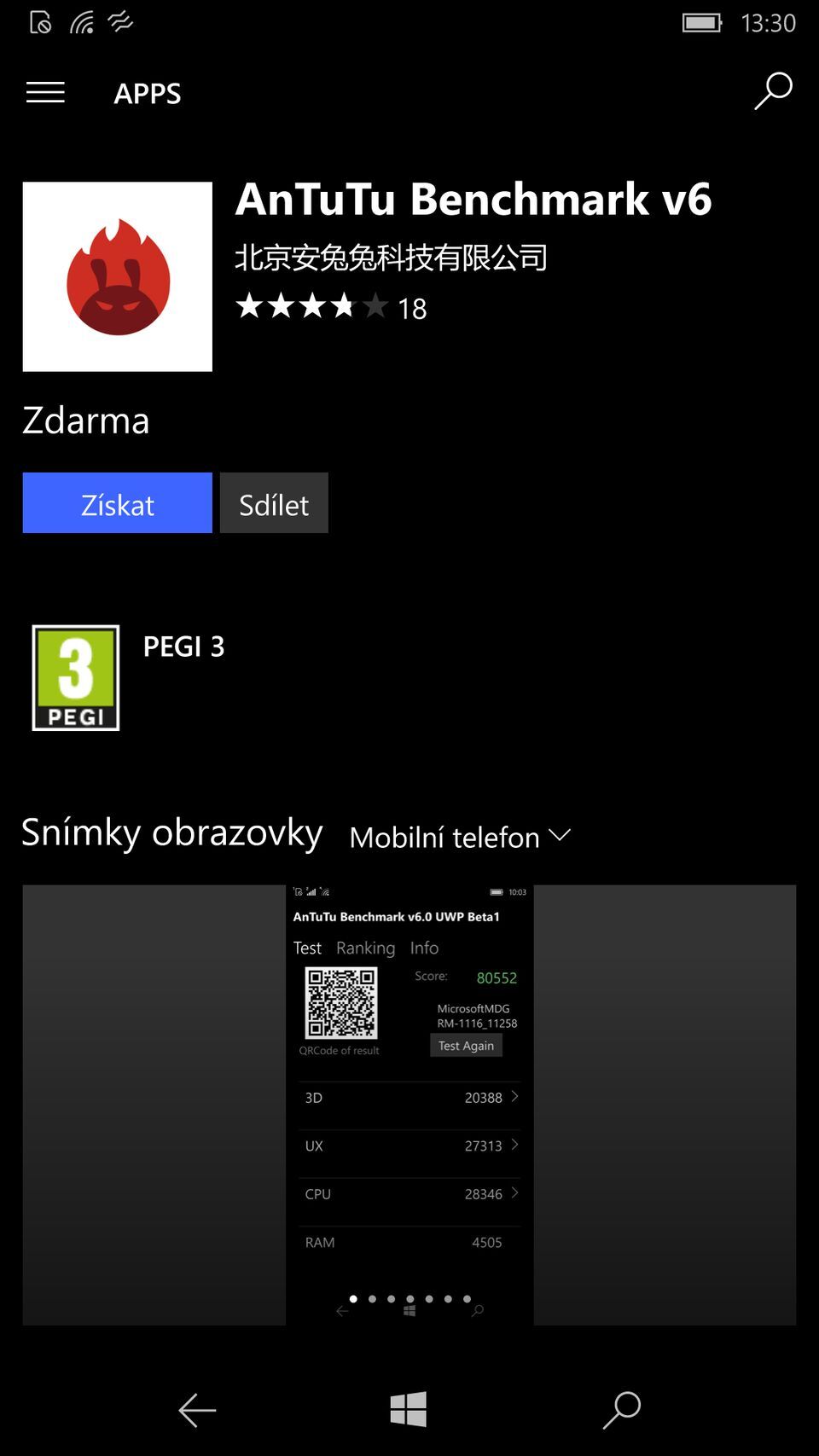Tap Získat to get AnTuTu Benchmark
Screen dimensions: 819x1456
click(x=117, y=503)
